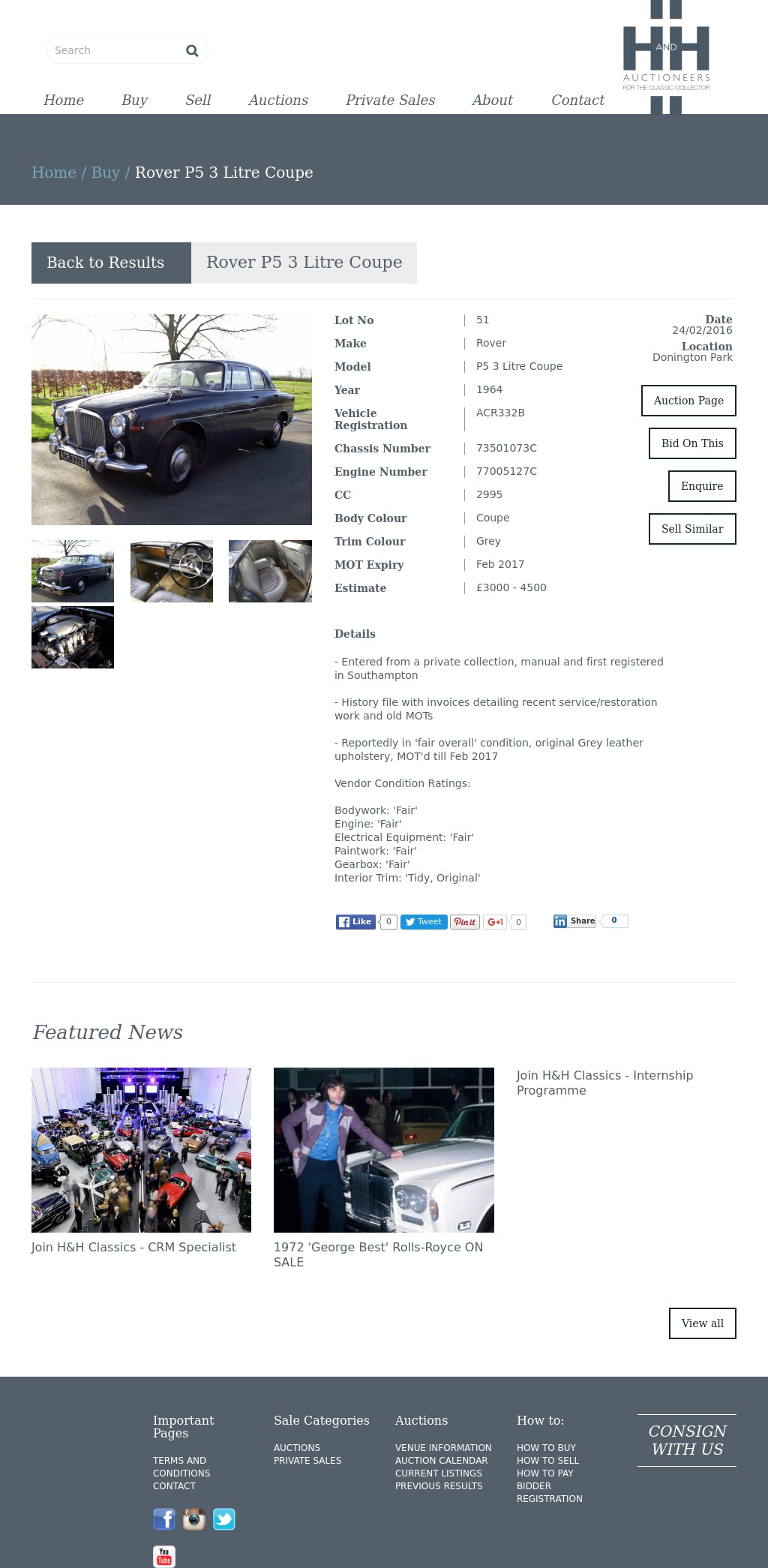Tap the search magnifier icon
768x1568 pixels.
pyautogui.click(x=192, y=50)
